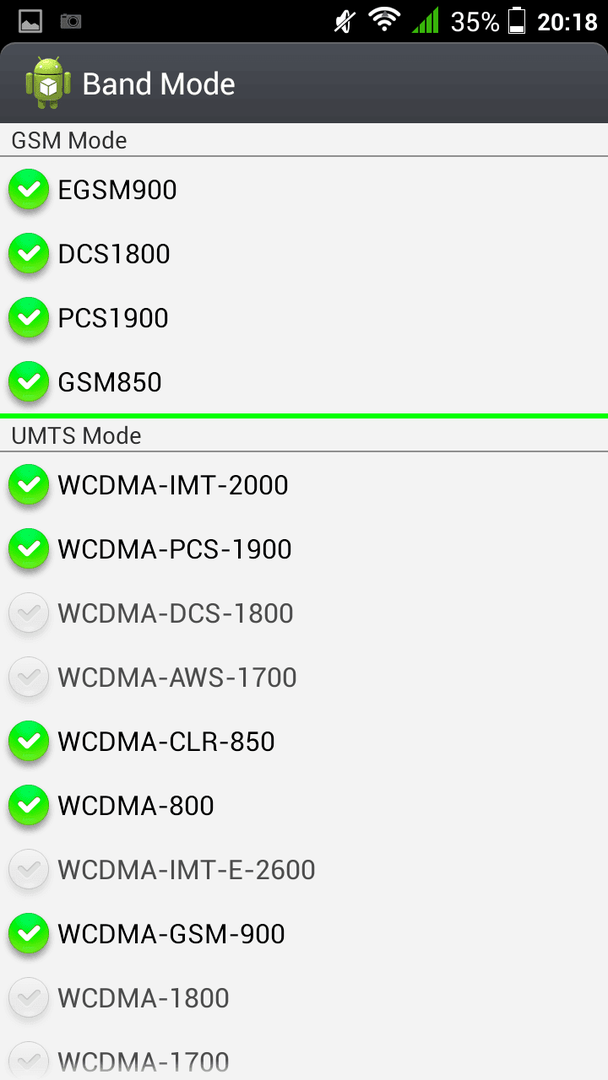Uncheck WCDMA-PCS-1900
This screenshot has height=1080, width=608.
pyautogui.click(x=29, y=549)
